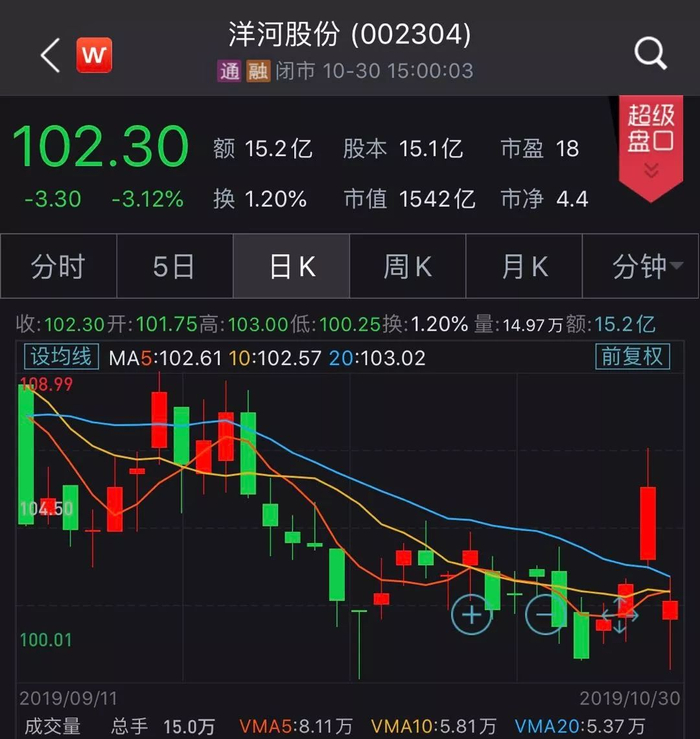Zoom out the K-line chart
Screen dimensions: 700x739
coord(545,613)
